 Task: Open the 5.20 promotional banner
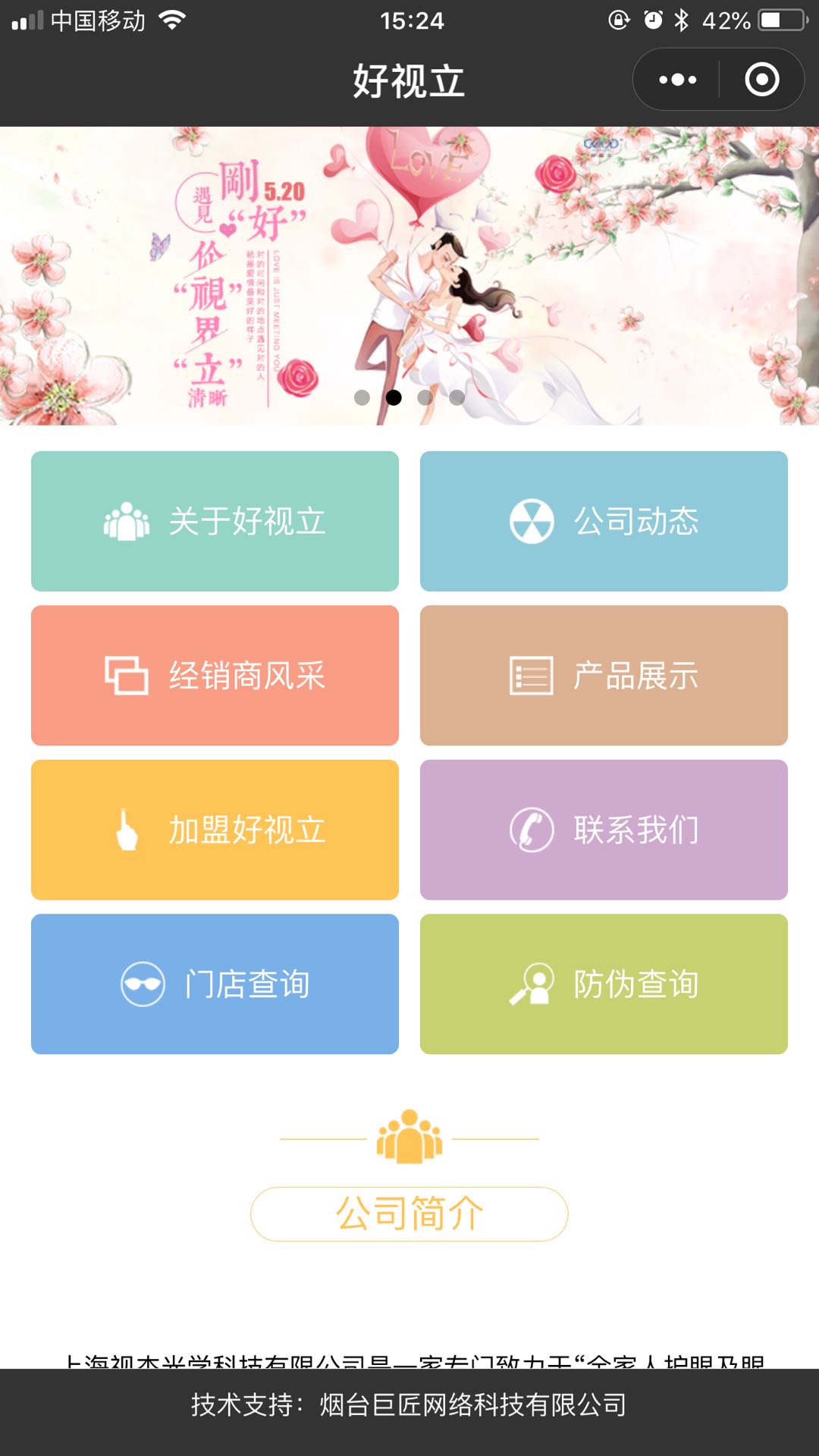click(409, 275)
